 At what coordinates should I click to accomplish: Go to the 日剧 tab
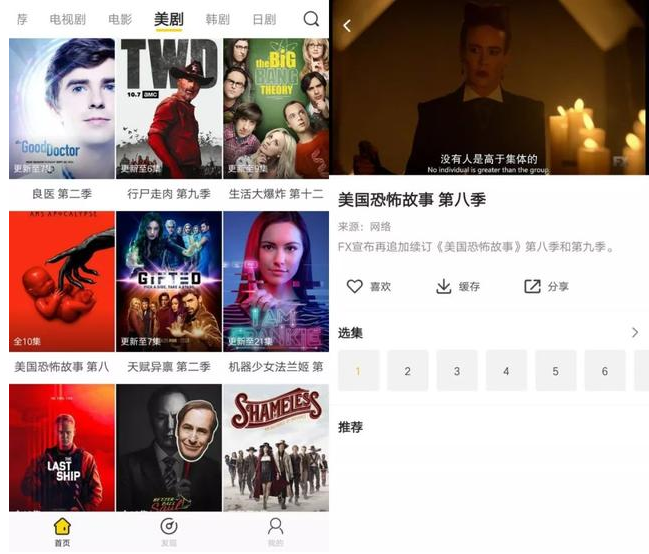coord(264,19)
